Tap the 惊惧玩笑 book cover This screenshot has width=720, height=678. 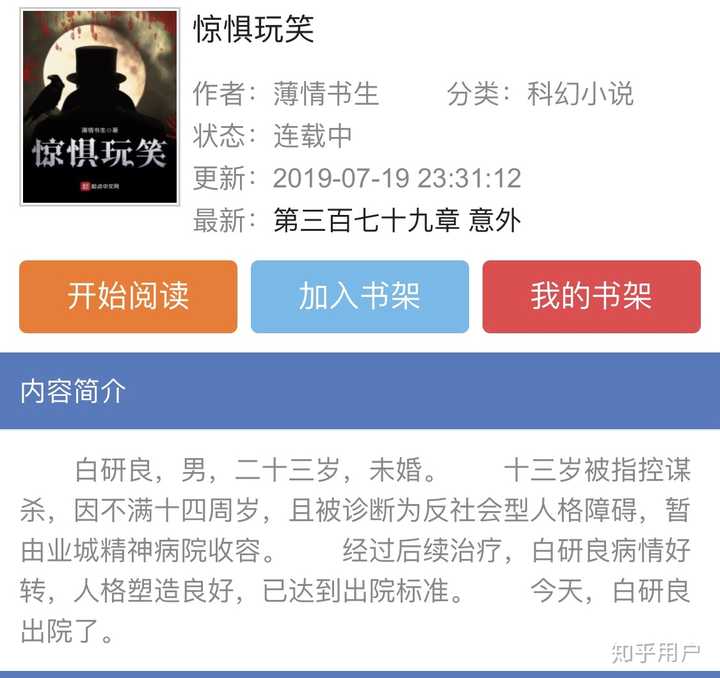tap(99, 107)
